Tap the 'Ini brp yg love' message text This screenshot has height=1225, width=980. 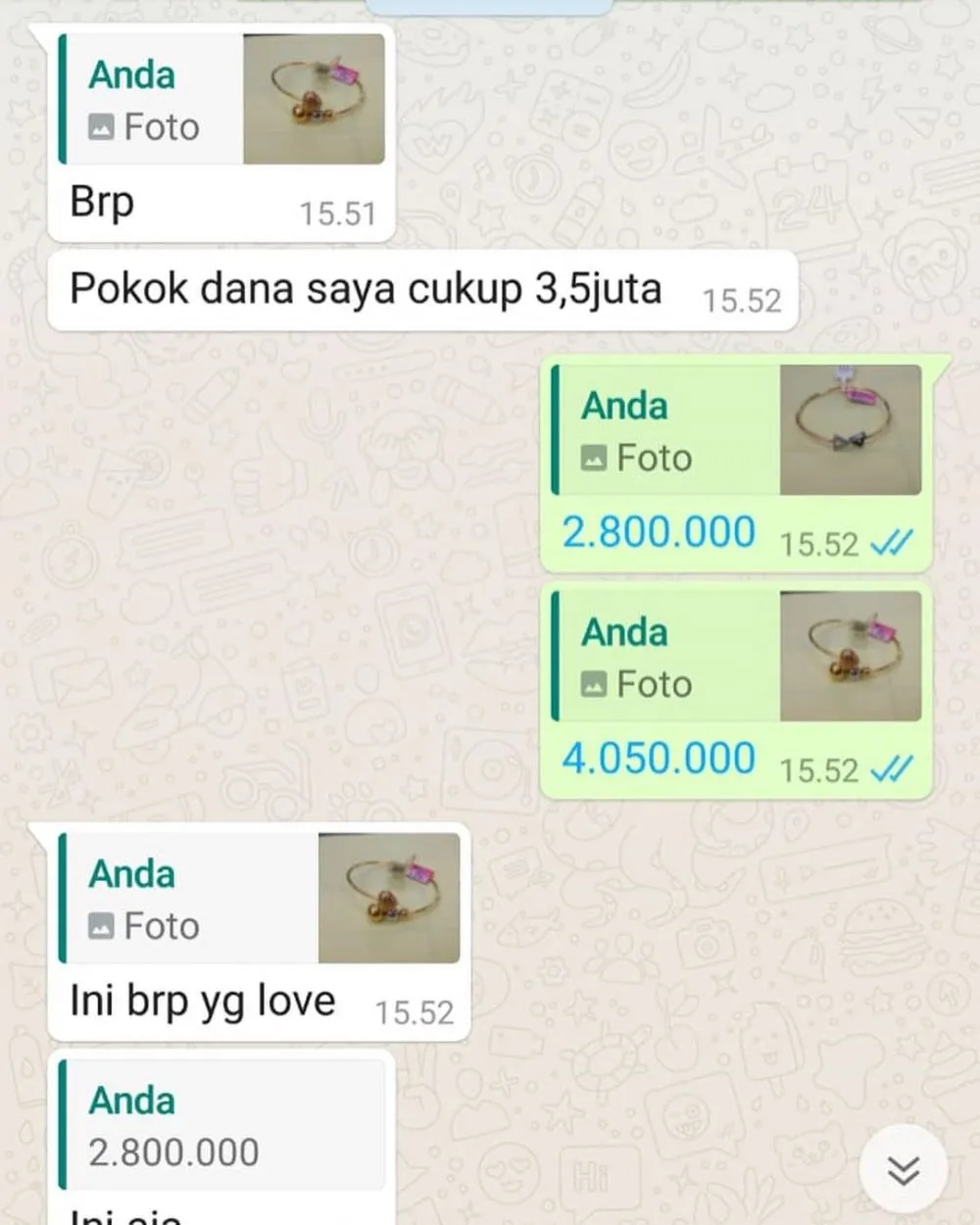coord(202,1001)
